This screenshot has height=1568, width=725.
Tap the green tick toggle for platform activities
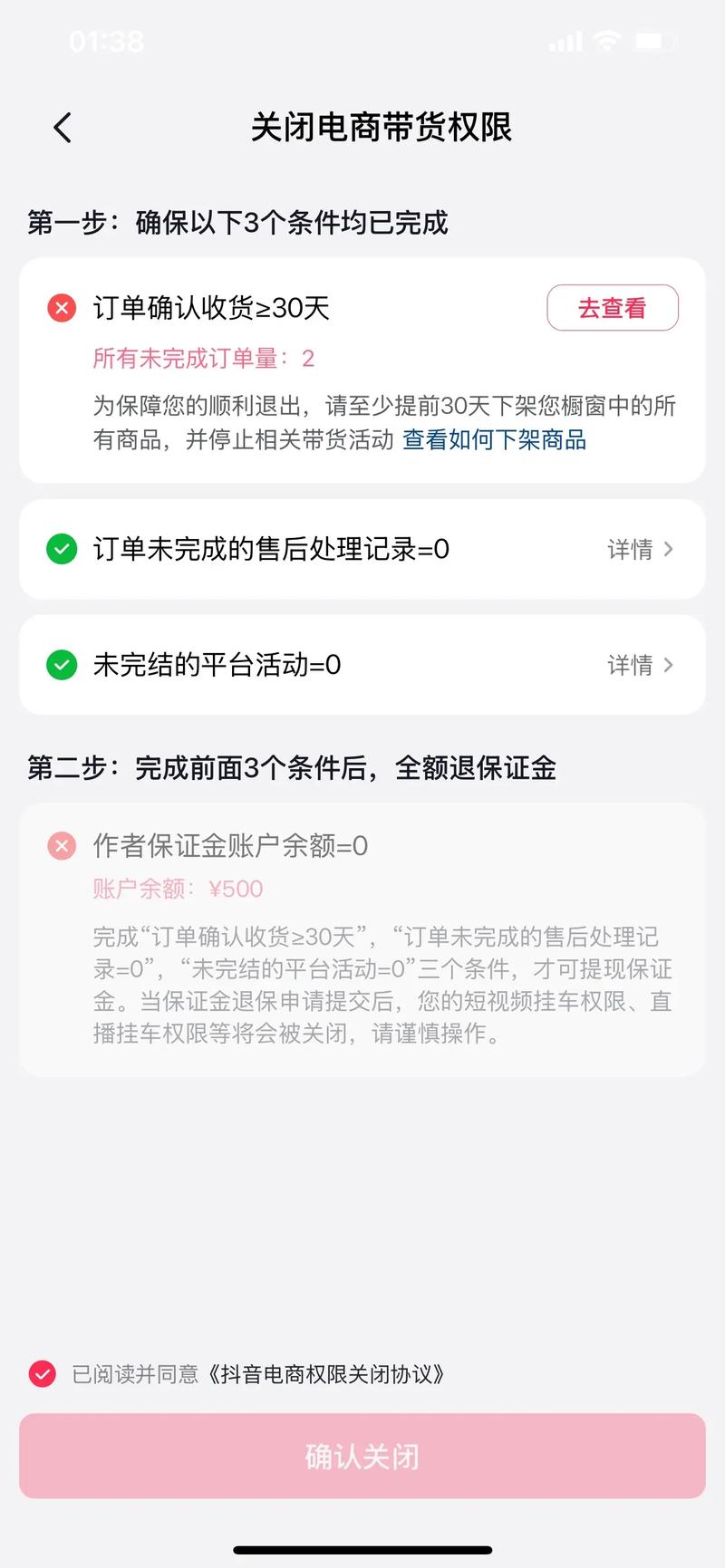click(61, 665)
